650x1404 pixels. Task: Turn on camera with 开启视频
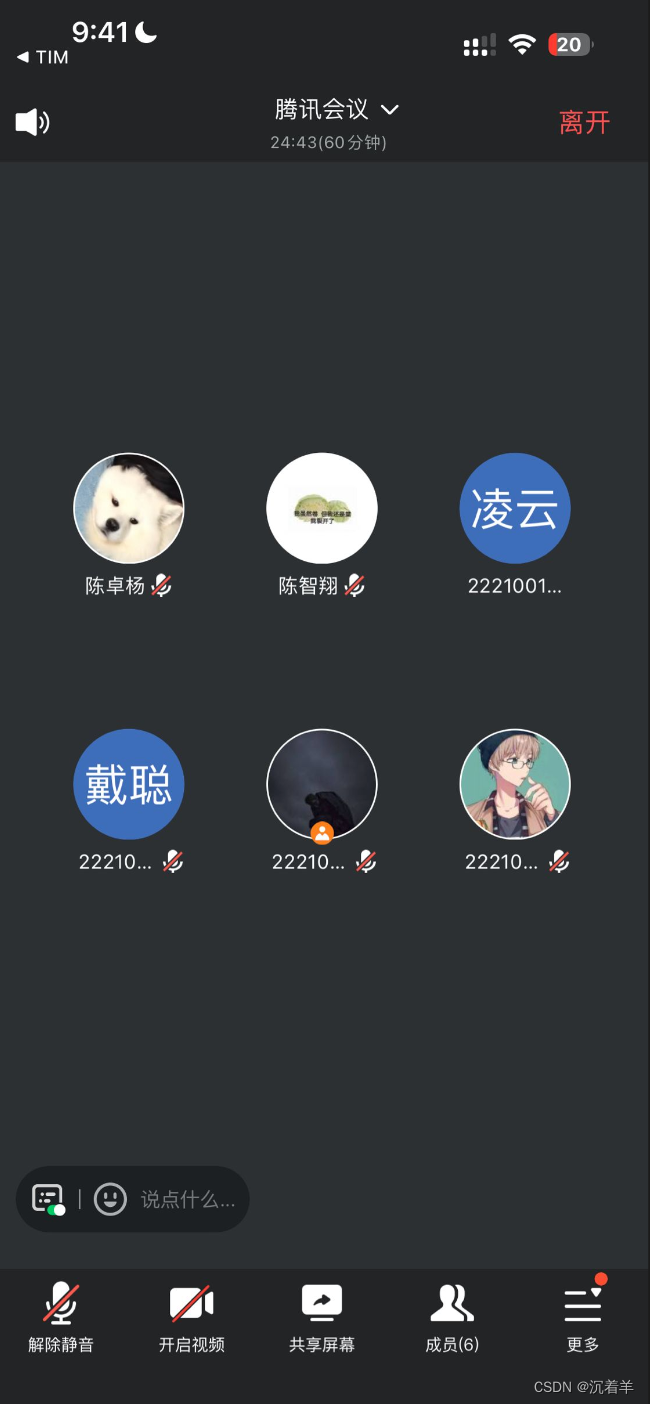click(x=192, y=1316)
